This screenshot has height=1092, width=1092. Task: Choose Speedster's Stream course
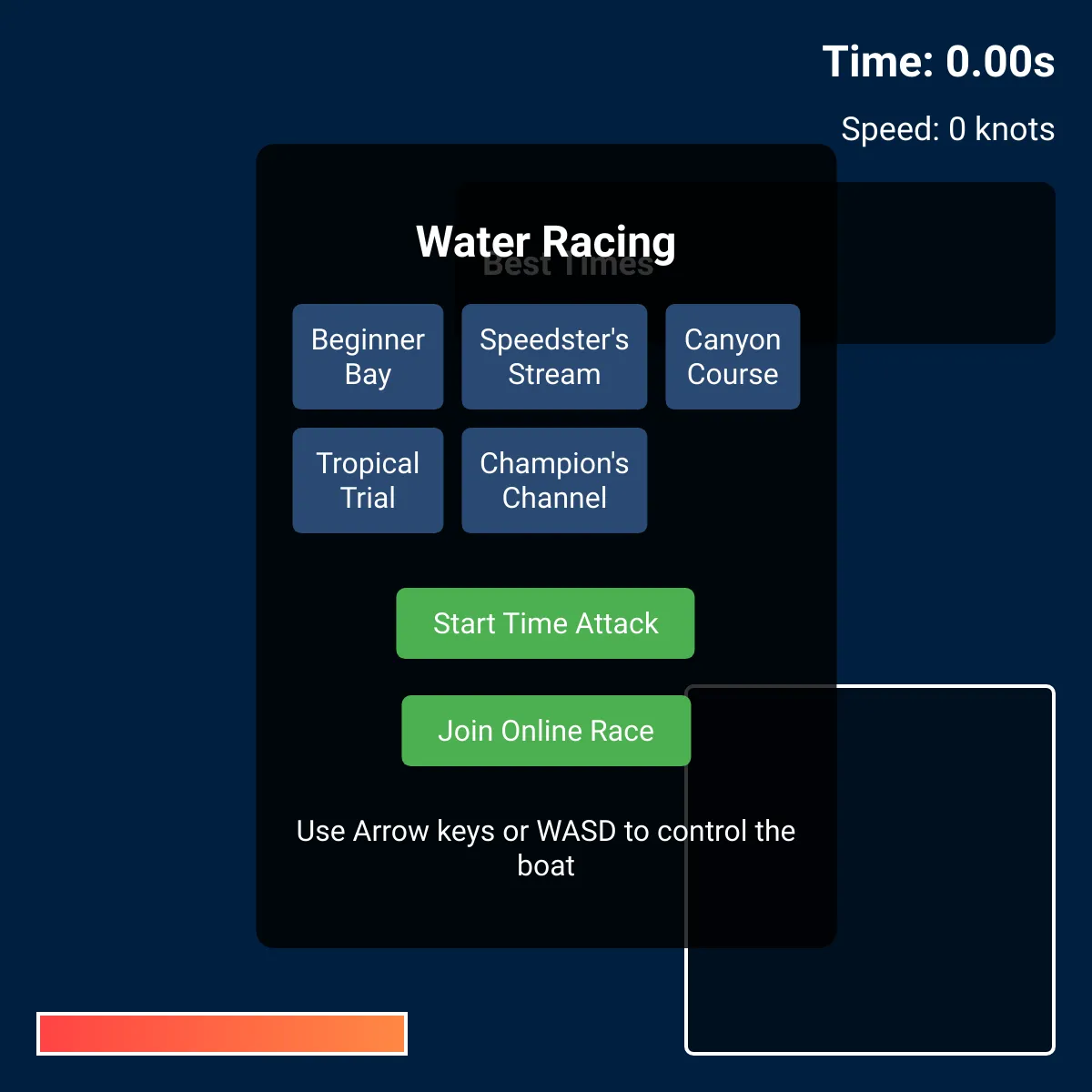pyautogui.click(x=554, y=357)
